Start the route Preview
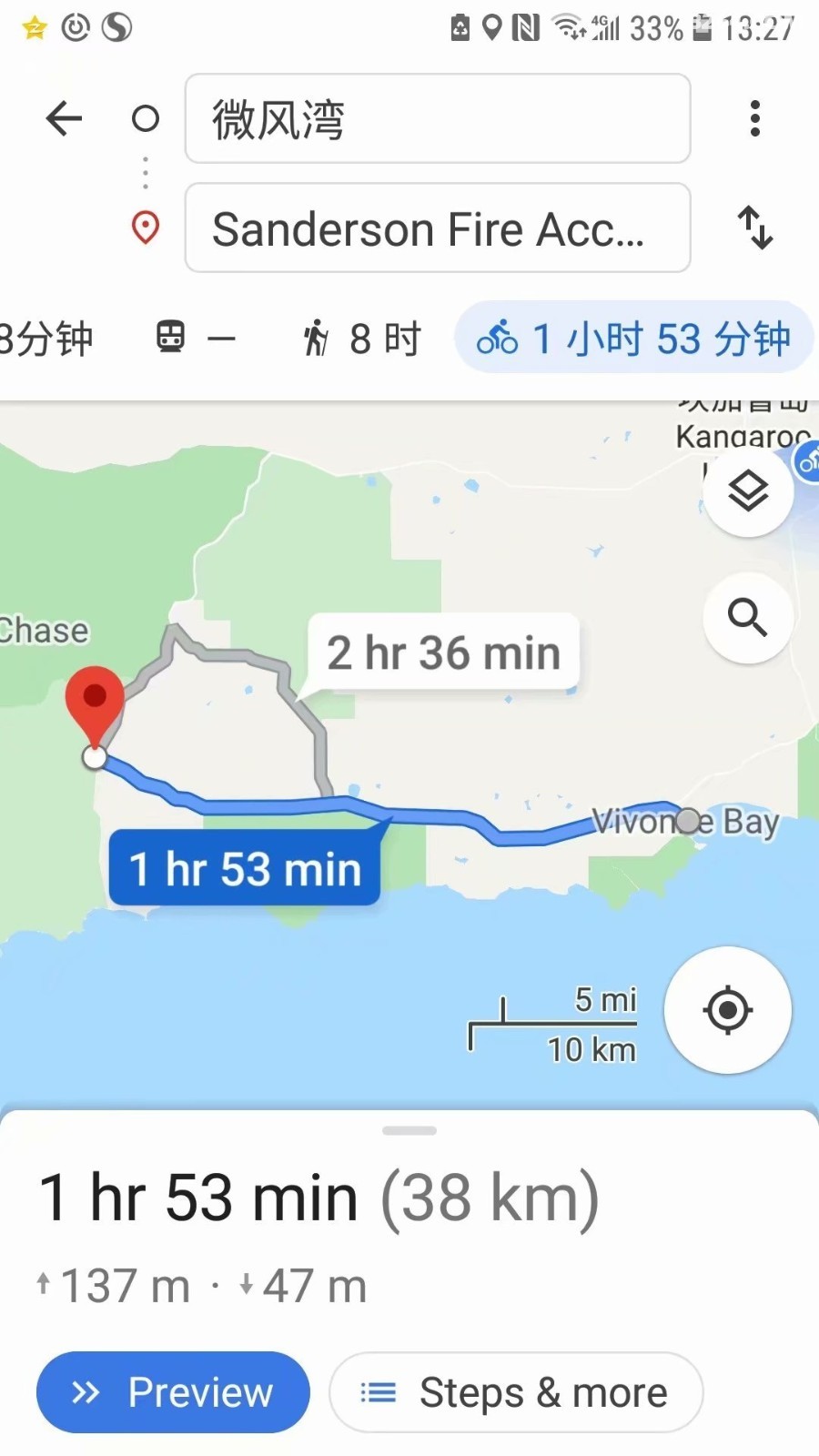Screen dimensions: 819x1456 pyautogui.click(x=173, y=1392)
